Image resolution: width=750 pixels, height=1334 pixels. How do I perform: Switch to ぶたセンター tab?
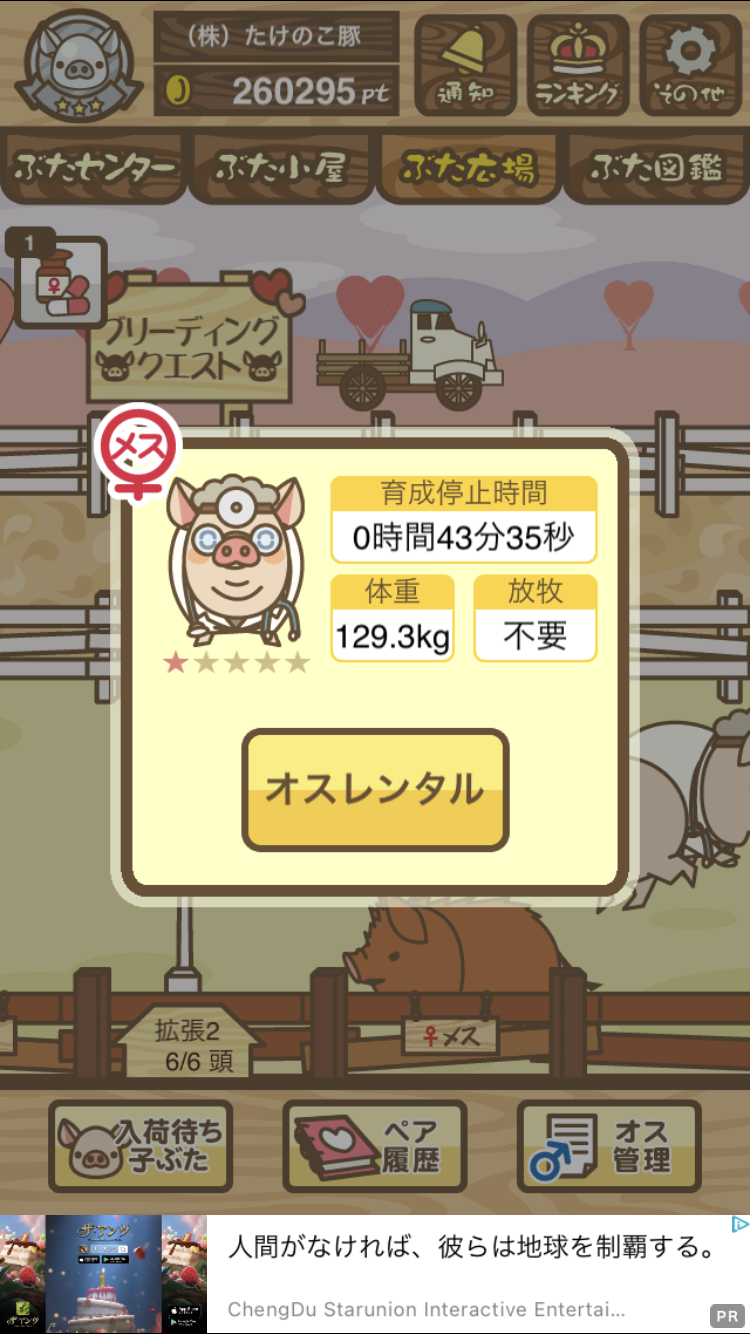coord(95,167)
